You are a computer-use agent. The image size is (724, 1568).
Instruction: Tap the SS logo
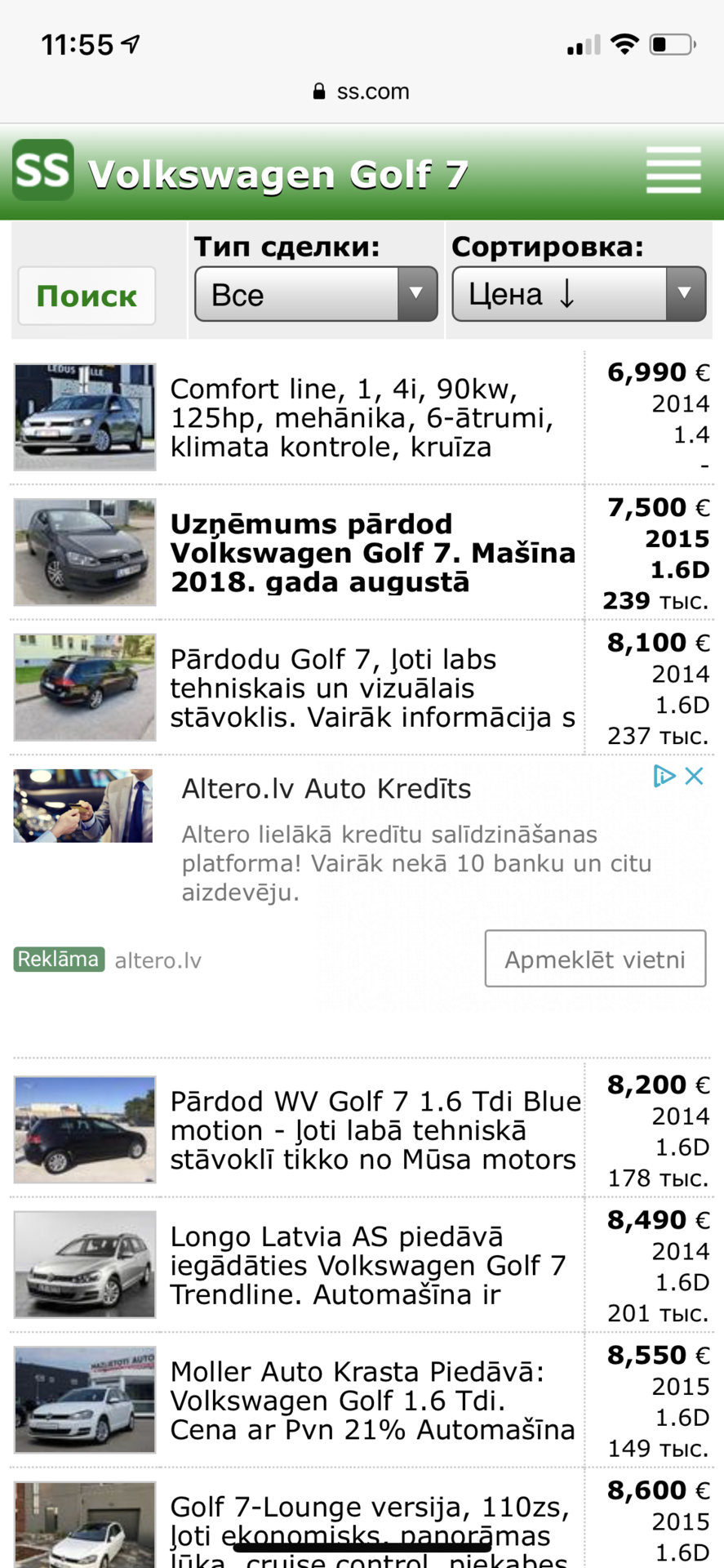tap(43, 170)
